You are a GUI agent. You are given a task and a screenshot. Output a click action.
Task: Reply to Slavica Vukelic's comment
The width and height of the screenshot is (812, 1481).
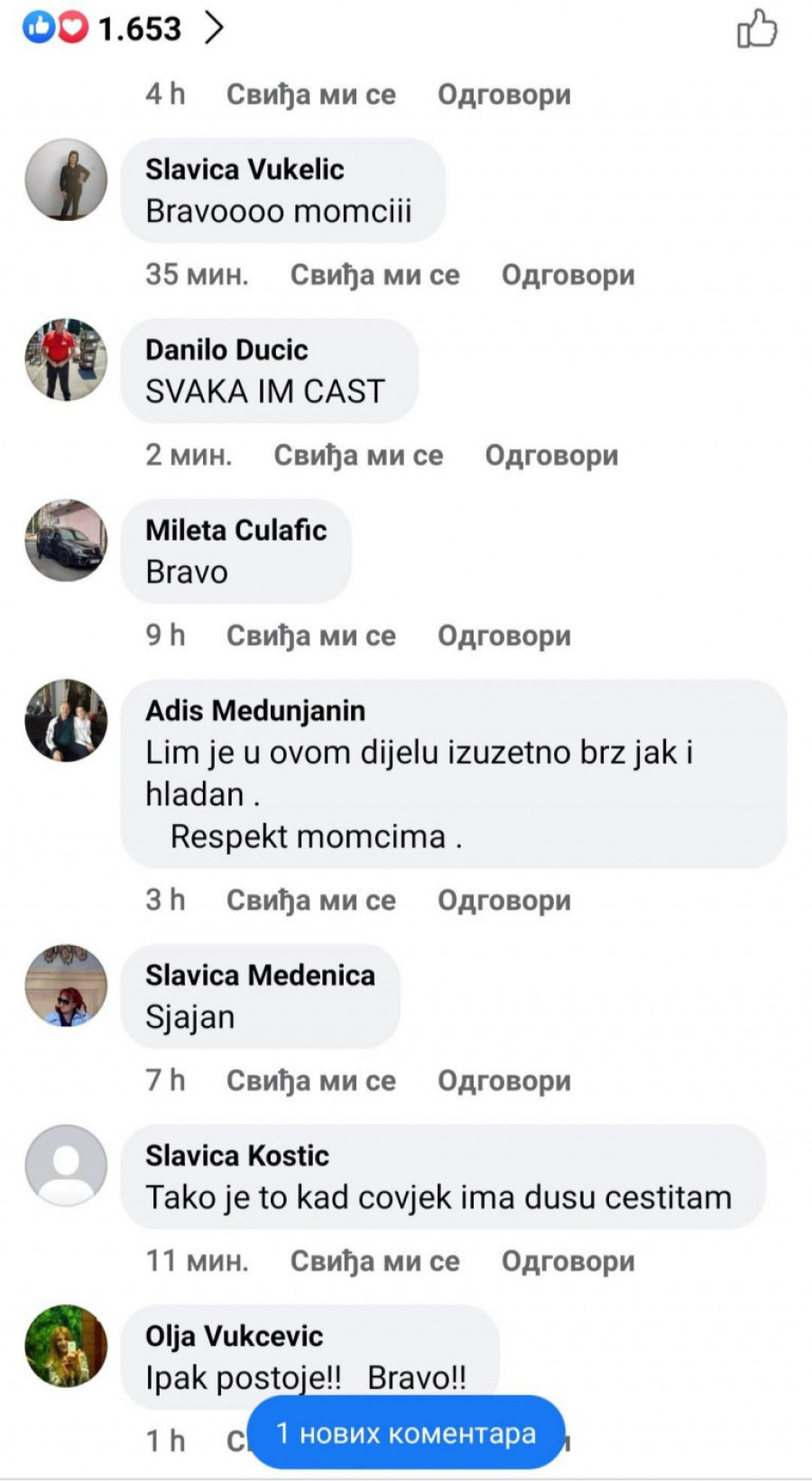coord(567,274)
